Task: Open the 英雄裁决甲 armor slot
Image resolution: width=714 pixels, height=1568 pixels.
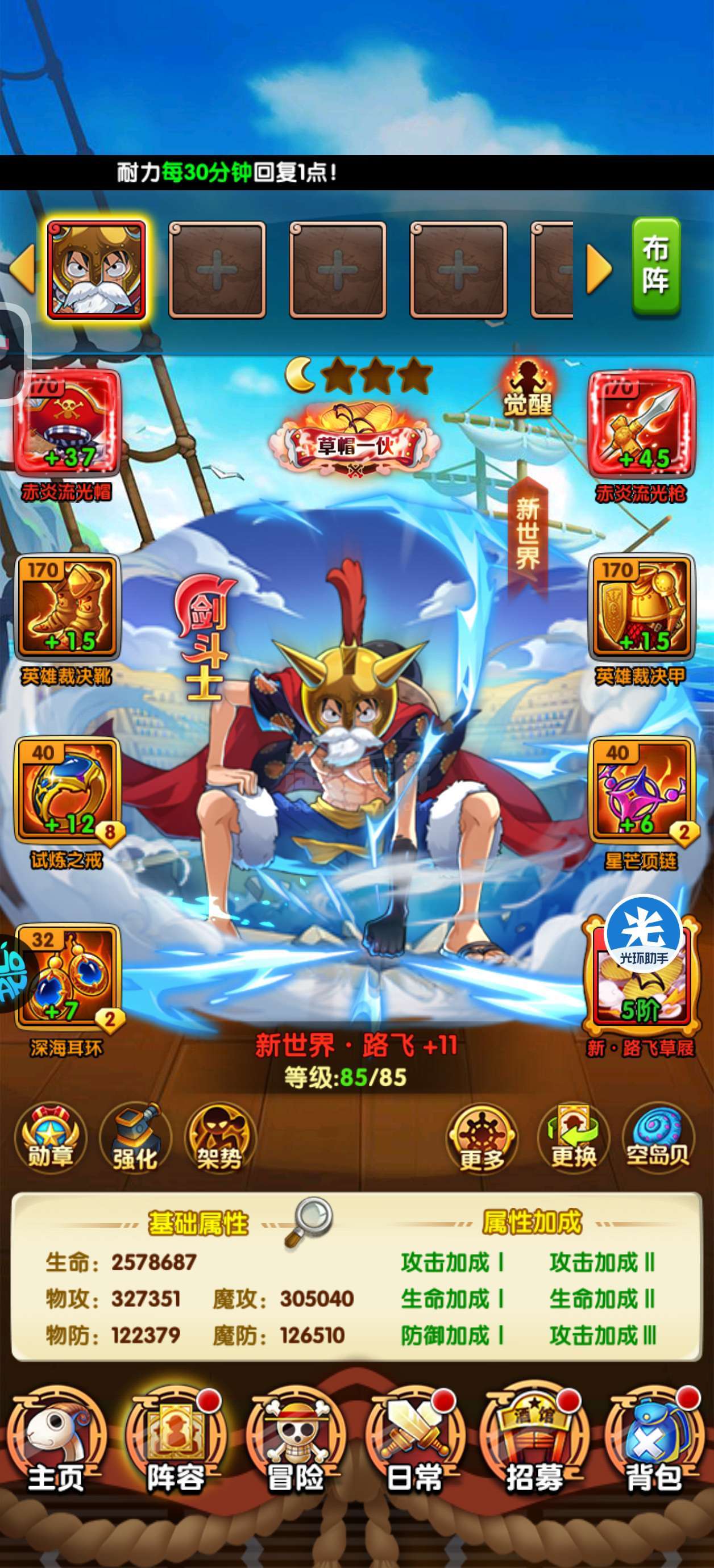Action: (641, 607)
